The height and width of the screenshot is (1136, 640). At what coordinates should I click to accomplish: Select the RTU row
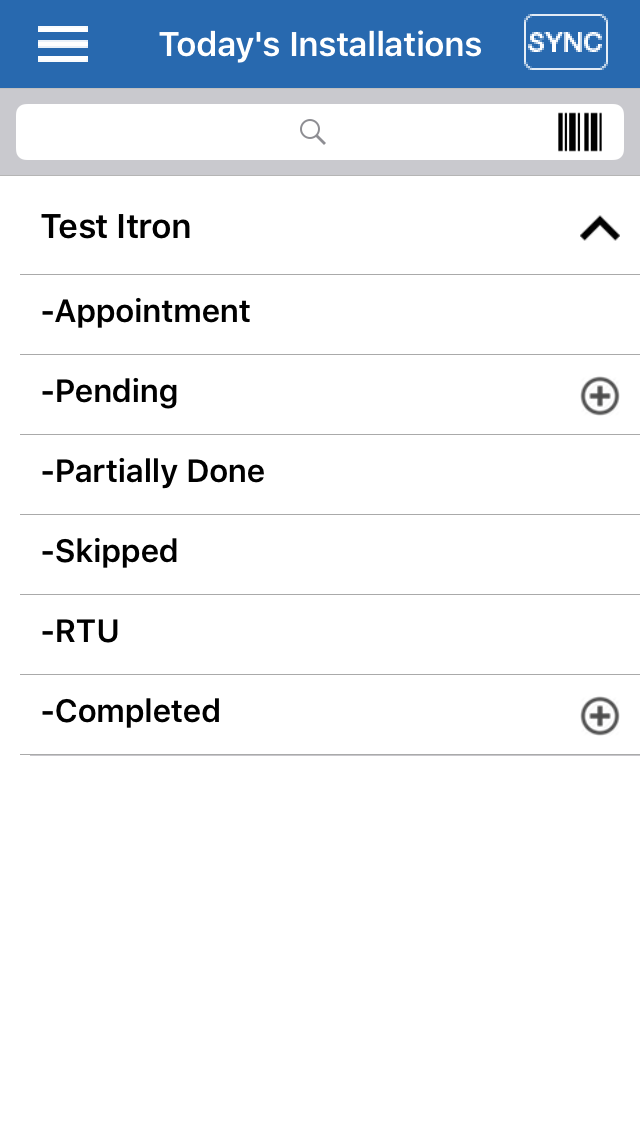pos(80,632)
